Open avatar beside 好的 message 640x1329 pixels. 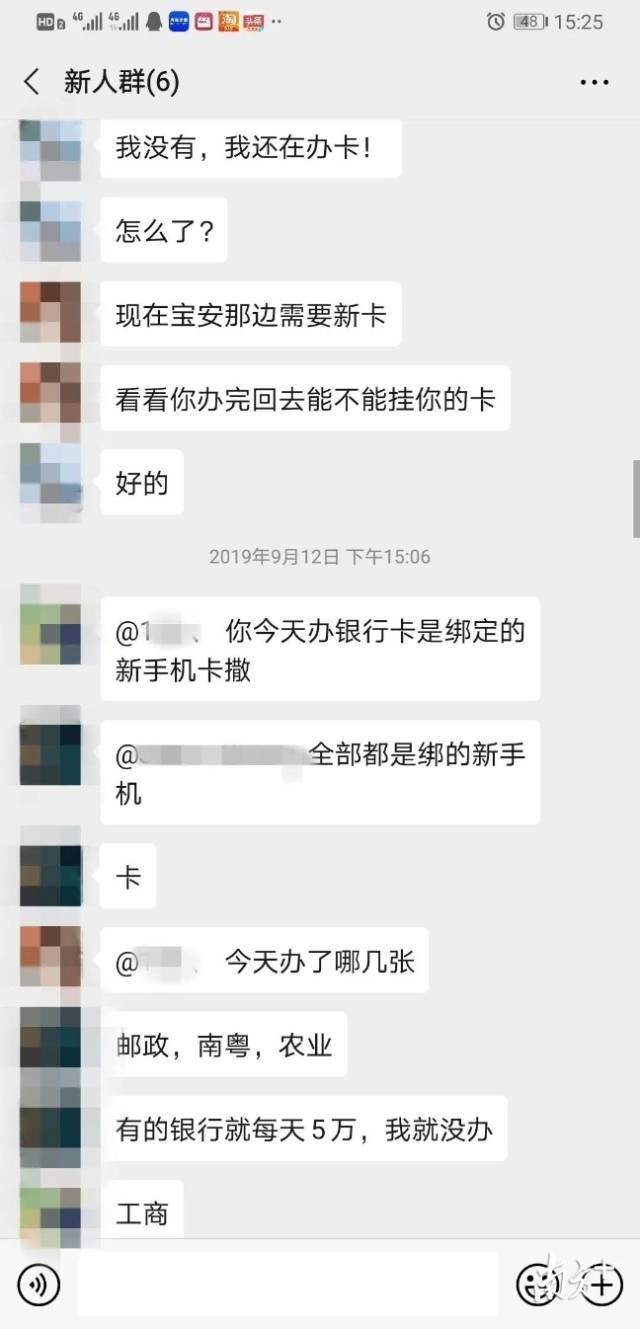(50, 480)
